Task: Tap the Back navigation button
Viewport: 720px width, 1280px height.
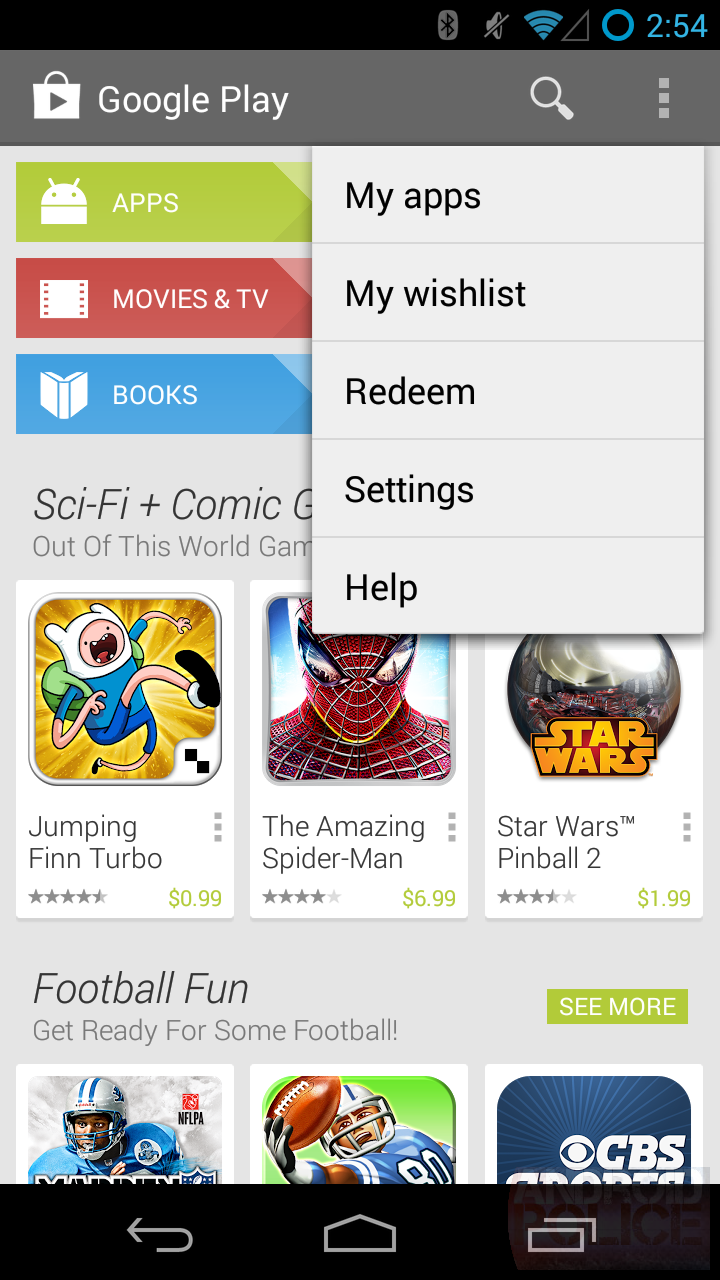Action: point(158,1234)
